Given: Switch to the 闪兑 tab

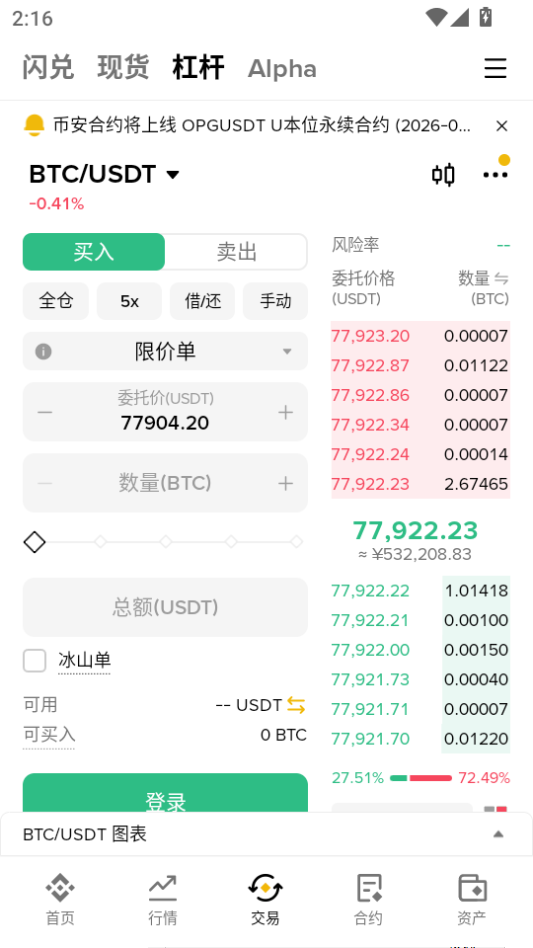Looking at the screenshot, I should point(48,67).
